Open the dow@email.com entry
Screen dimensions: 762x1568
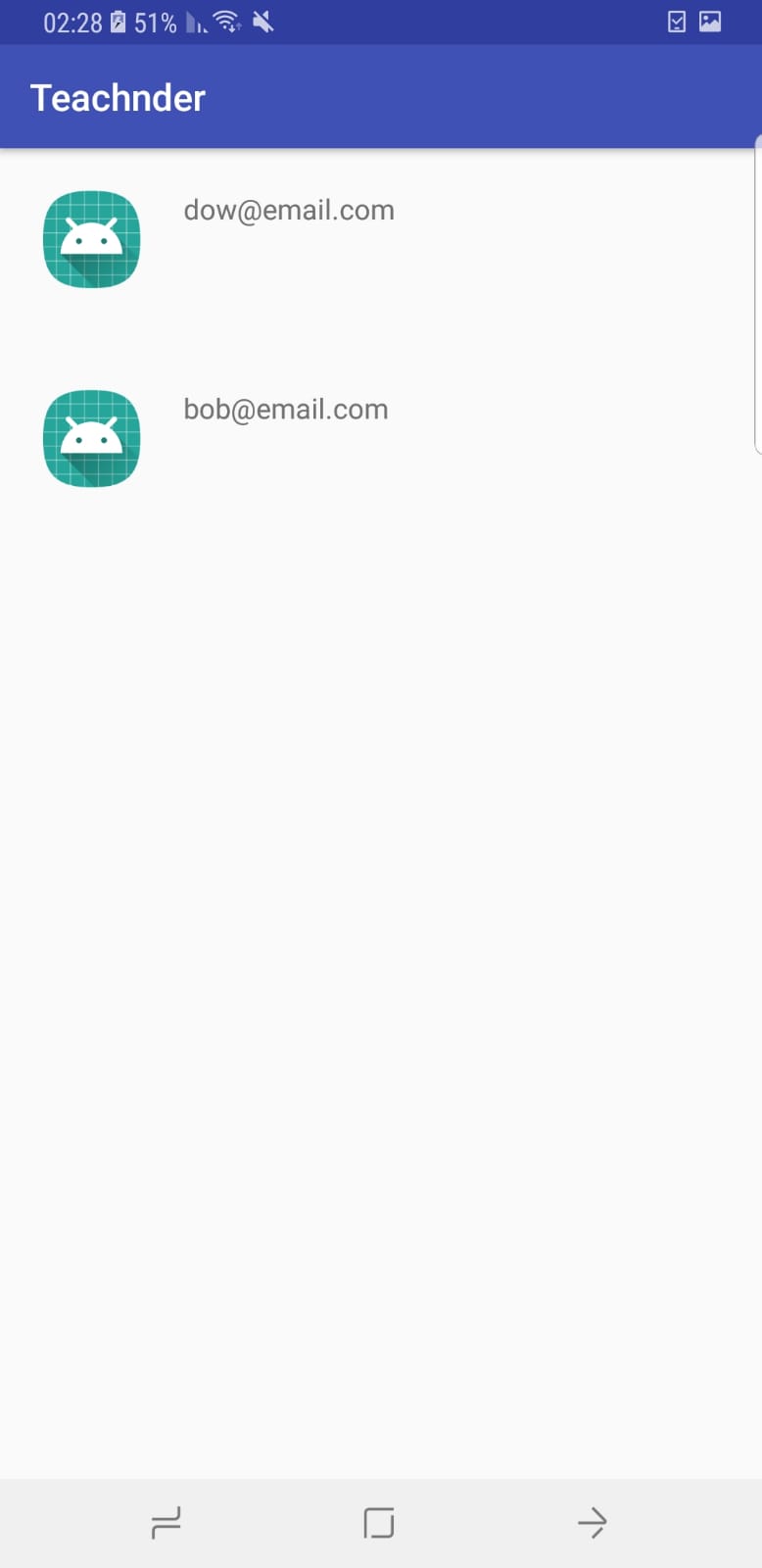click(381, 239)
